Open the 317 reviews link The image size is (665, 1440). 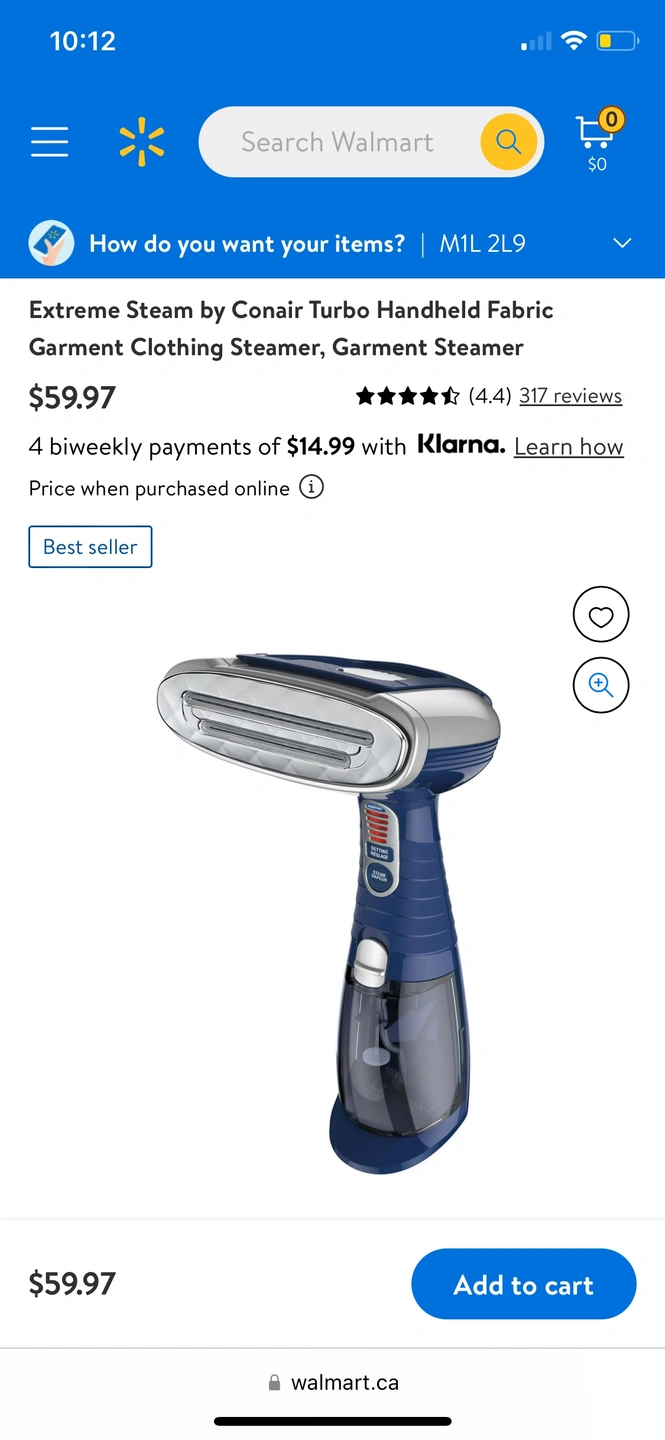(x=570, y=396)
